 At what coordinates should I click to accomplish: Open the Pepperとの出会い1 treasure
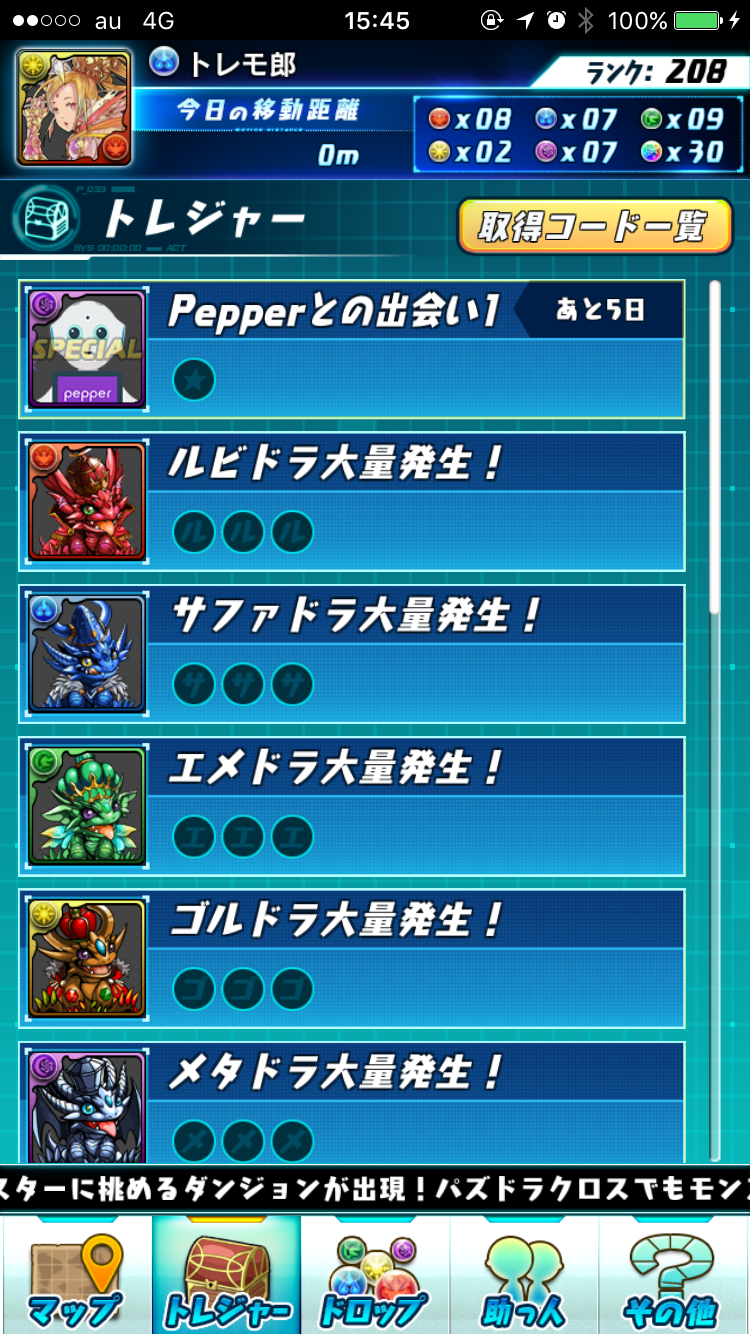point(352,349)
